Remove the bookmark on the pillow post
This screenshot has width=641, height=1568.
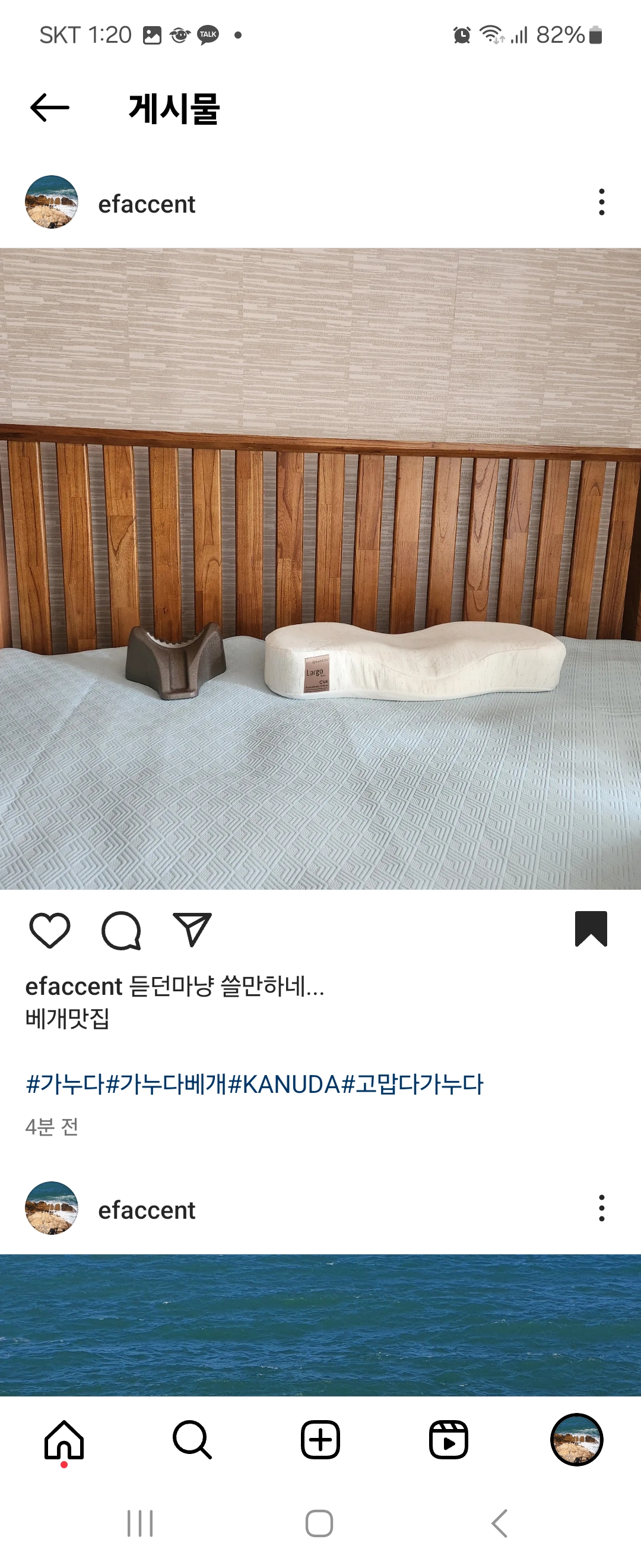pyautogui.click(x=591, y=929)
